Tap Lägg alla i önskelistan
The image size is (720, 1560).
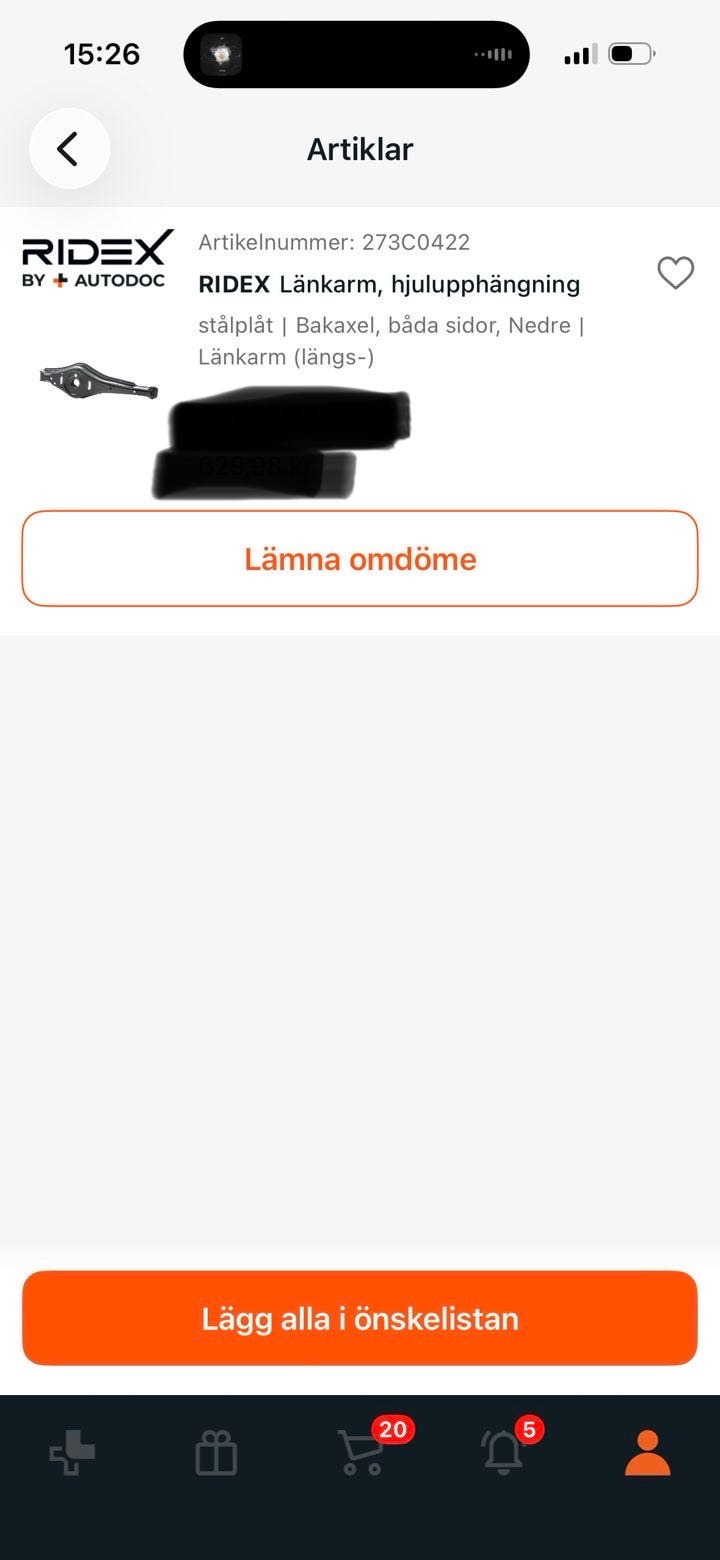[360, 1318]
